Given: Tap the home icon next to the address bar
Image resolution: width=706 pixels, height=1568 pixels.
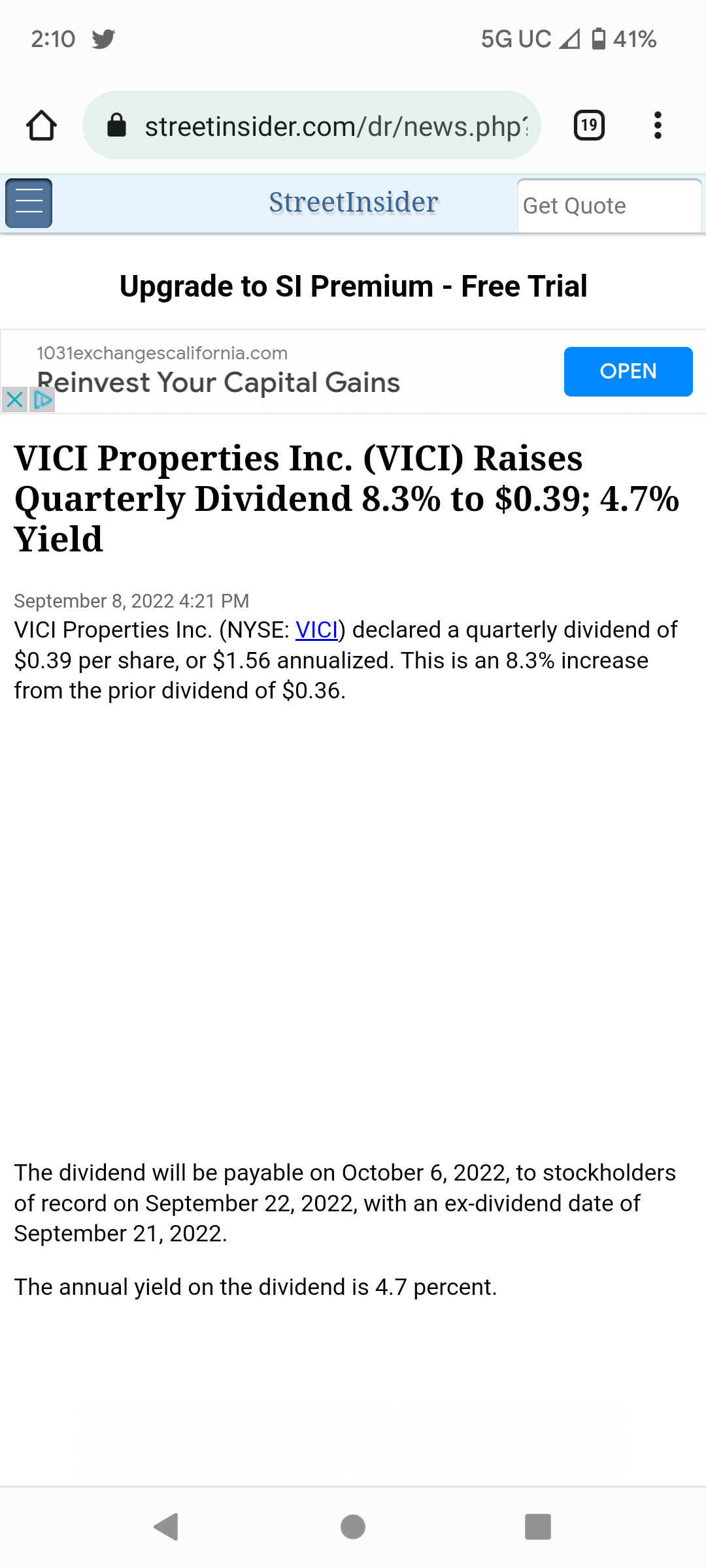Looking at the screenshot, I should pyautogui.click(x=41, y=125).
